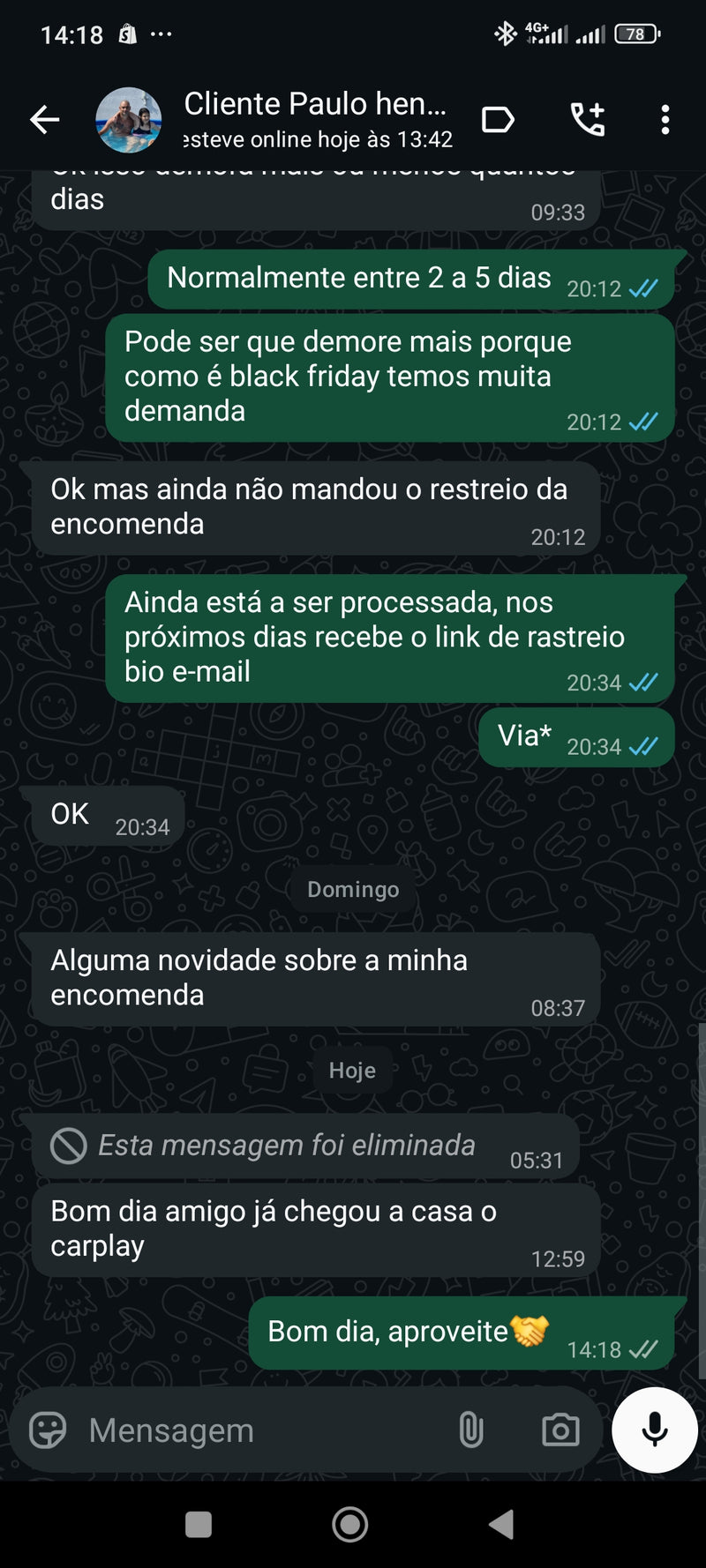
Task: Open contact info for Cliente Paulo hen...
Action: click(x=316, y=119)
